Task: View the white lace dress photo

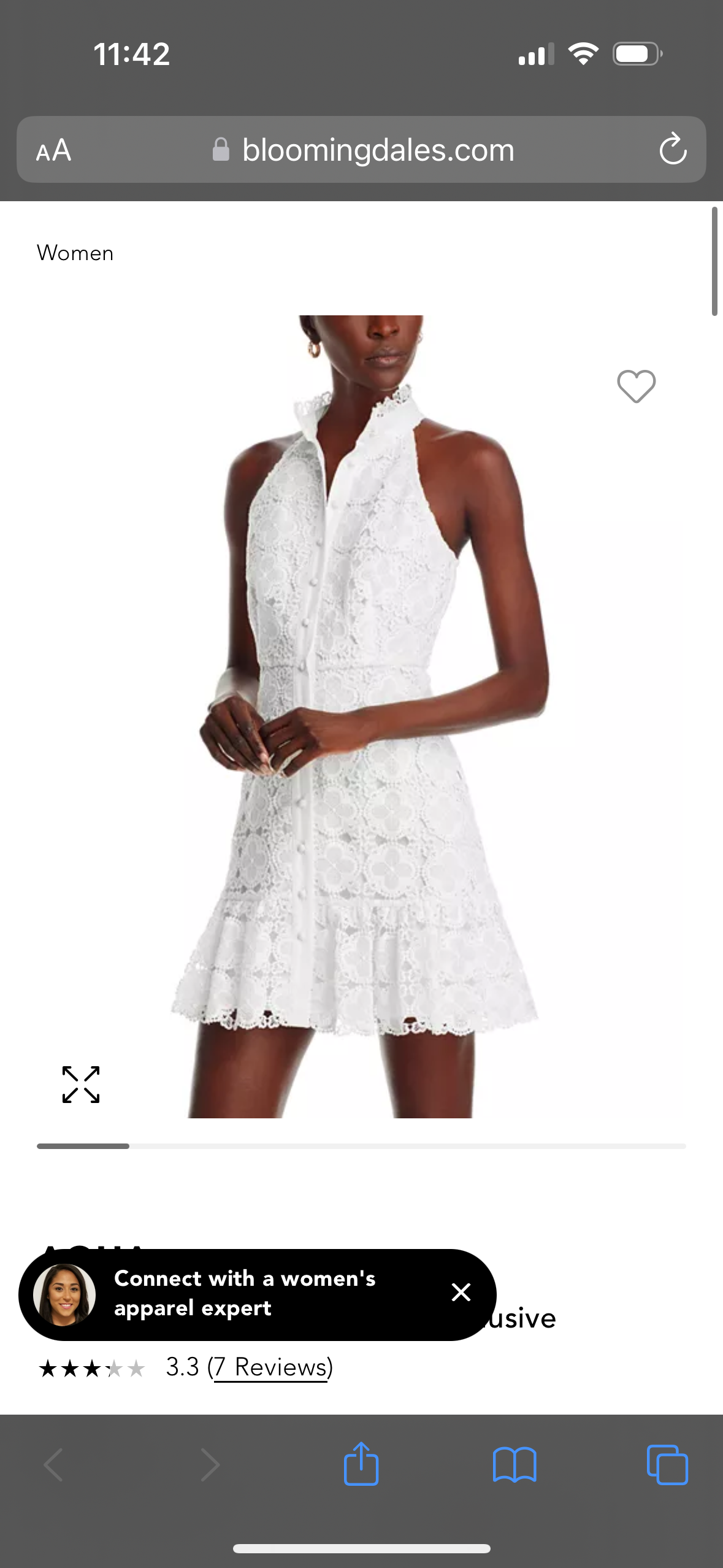Action: pos(362,717)
